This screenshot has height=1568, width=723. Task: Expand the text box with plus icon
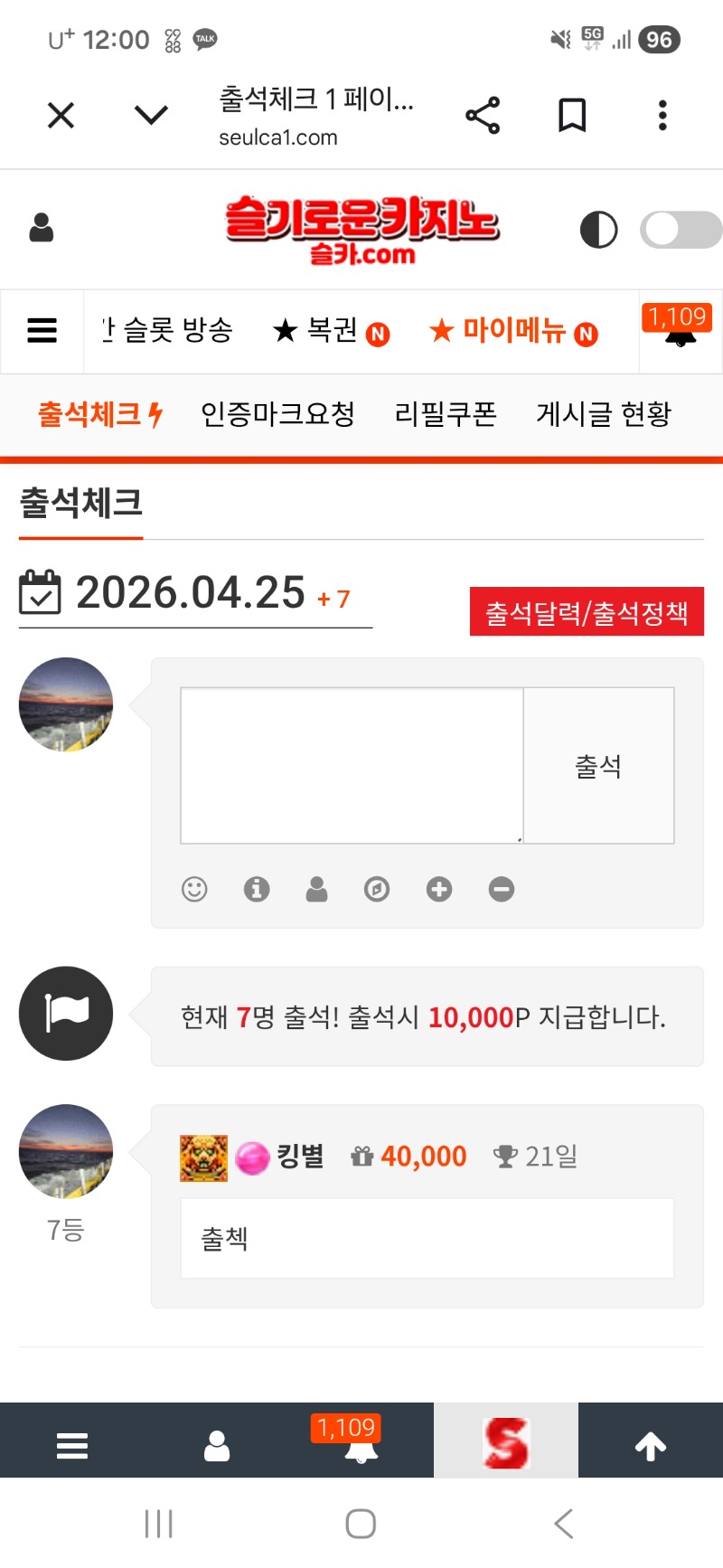[x=439, y=889]
